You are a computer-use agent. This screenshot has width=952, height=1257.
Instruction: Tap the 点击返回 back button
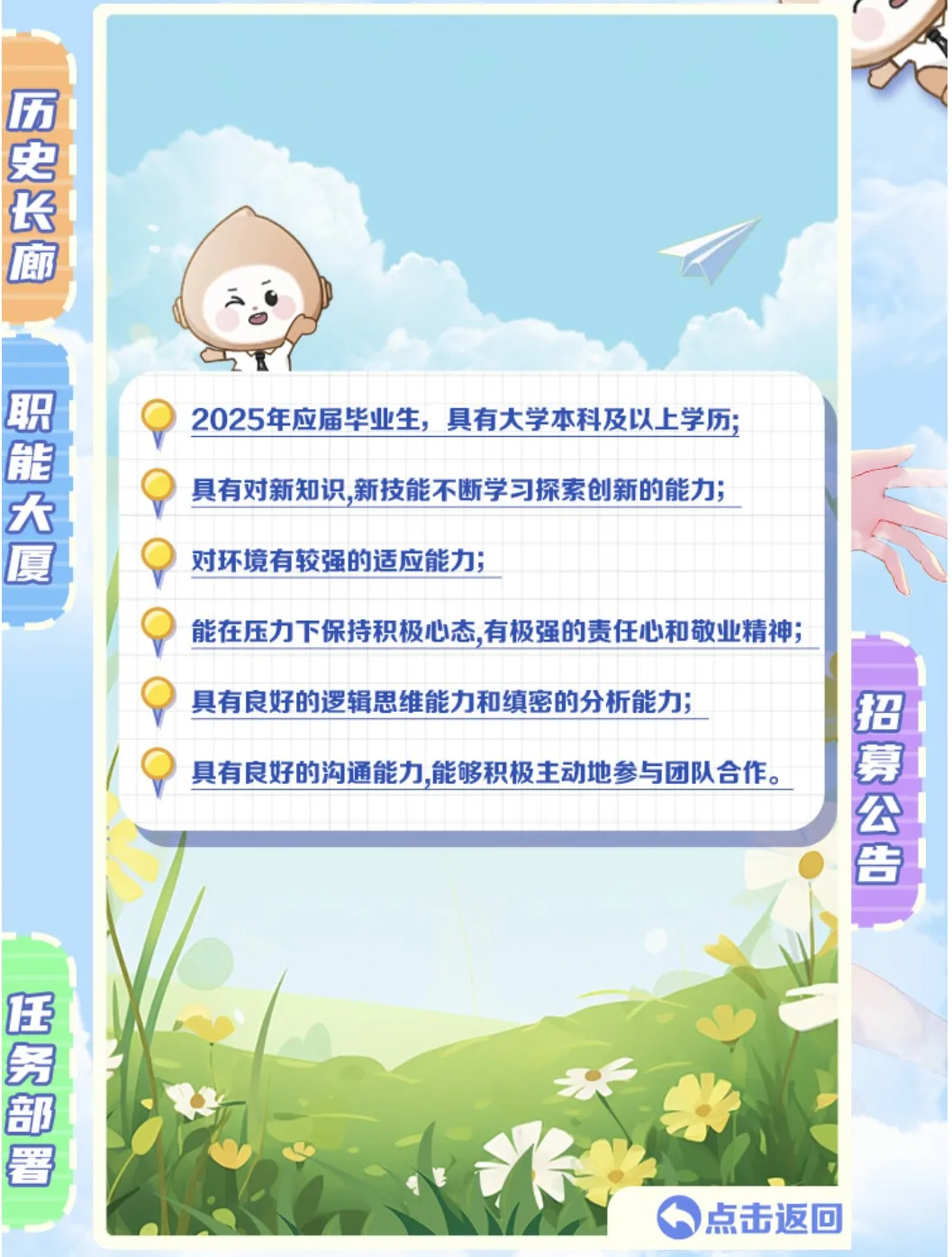749,1217
